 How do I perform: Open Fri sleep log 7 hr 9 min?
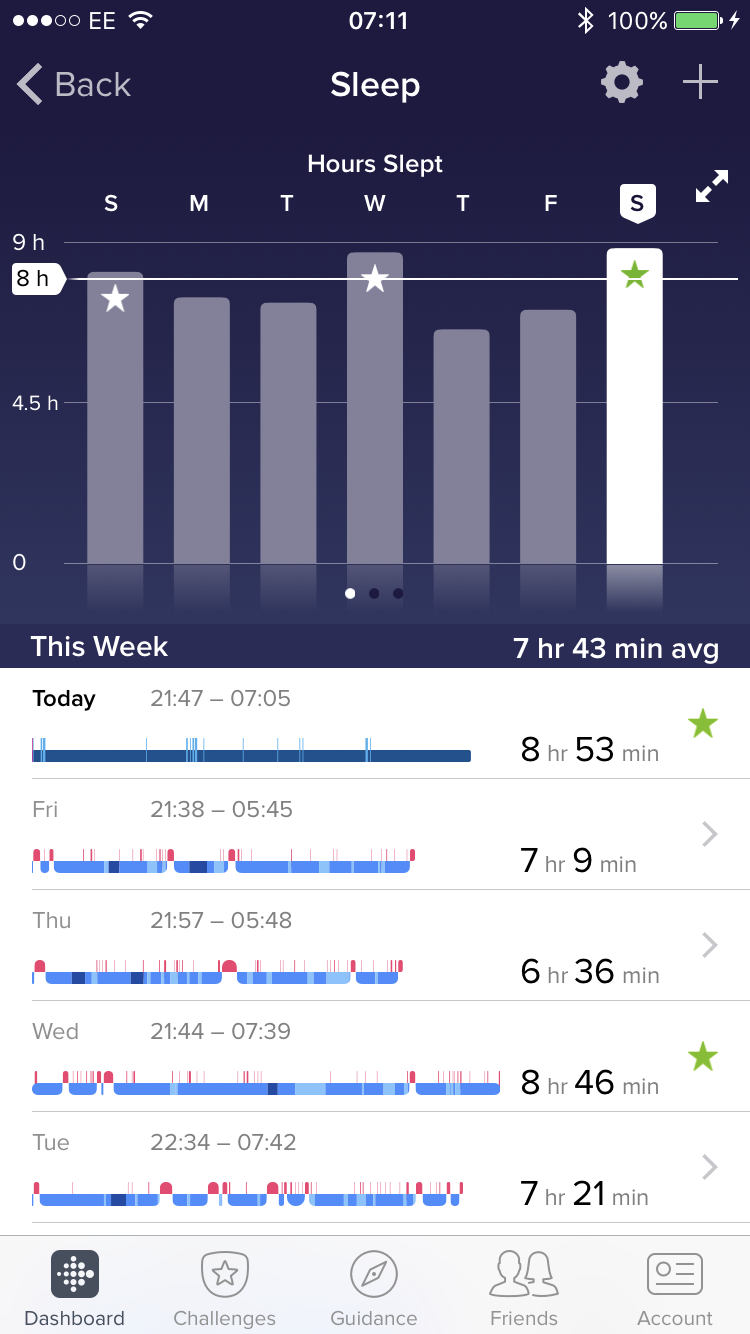tap(375, 835)
